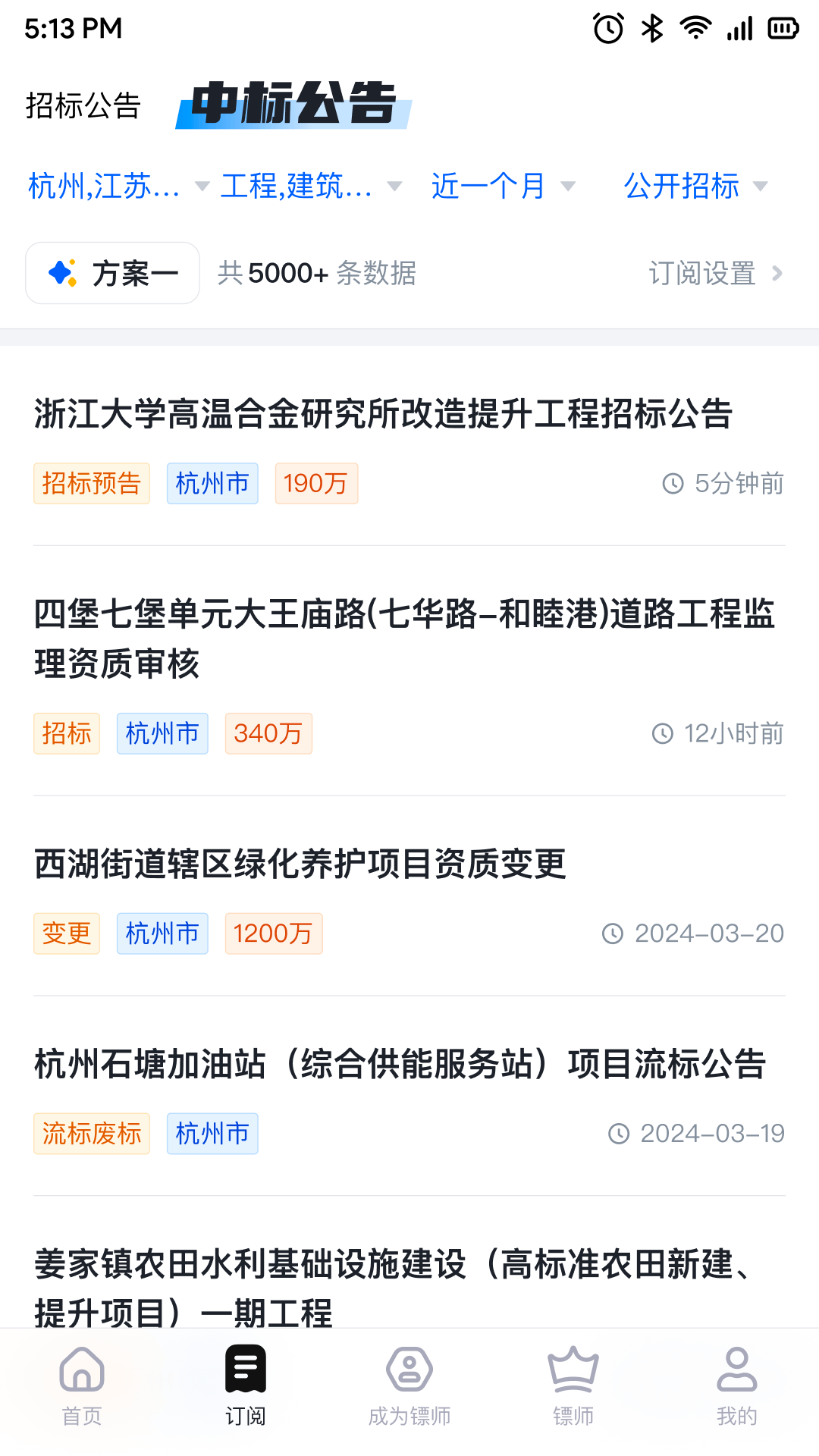
Task: Open the 工程,建筑 industry filter dropdown
Action: click(x=310, y=187)
